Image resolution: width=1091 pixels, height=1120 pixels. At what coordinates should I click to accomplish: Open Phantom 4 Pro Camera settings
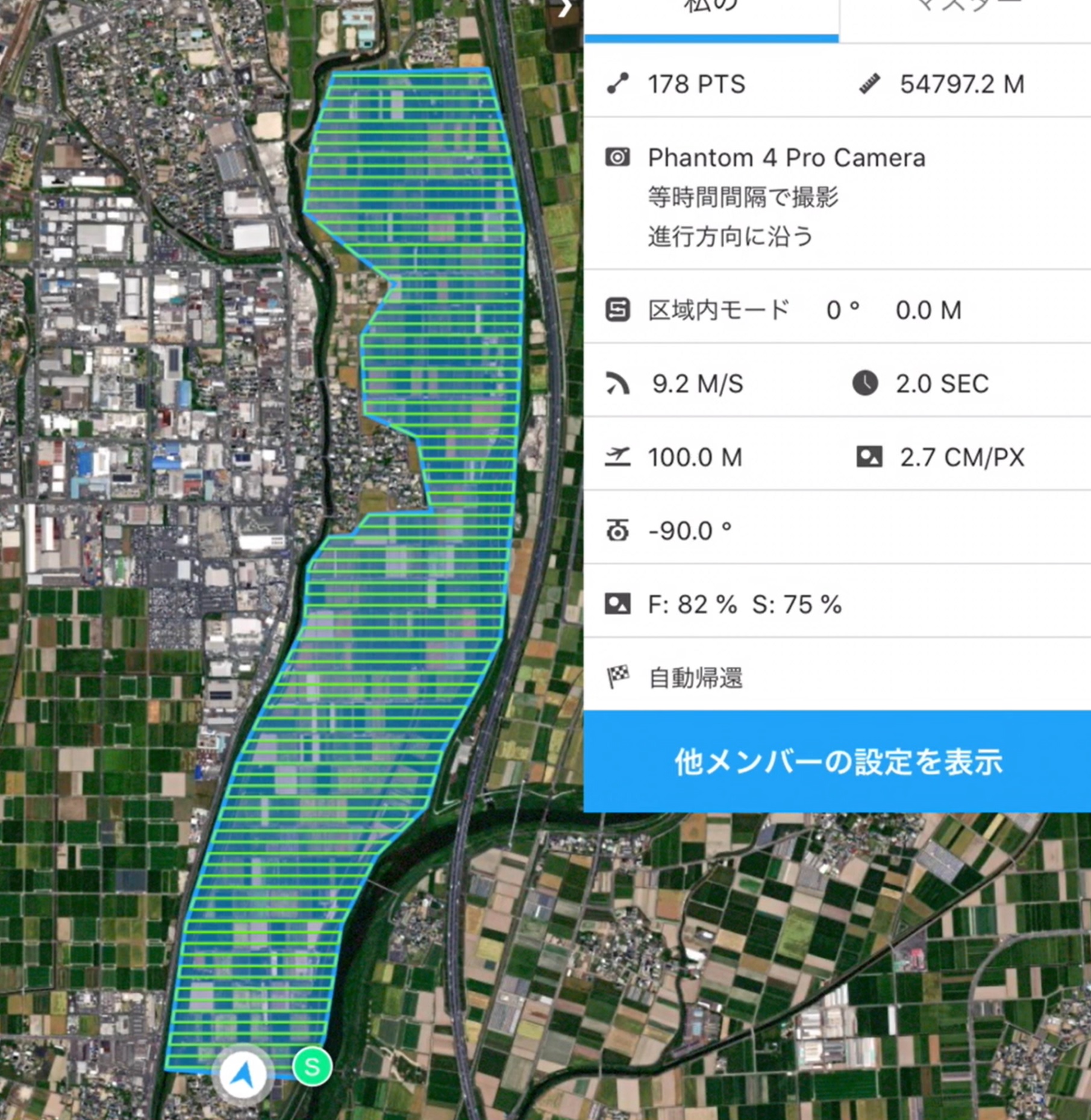(786, 158)
